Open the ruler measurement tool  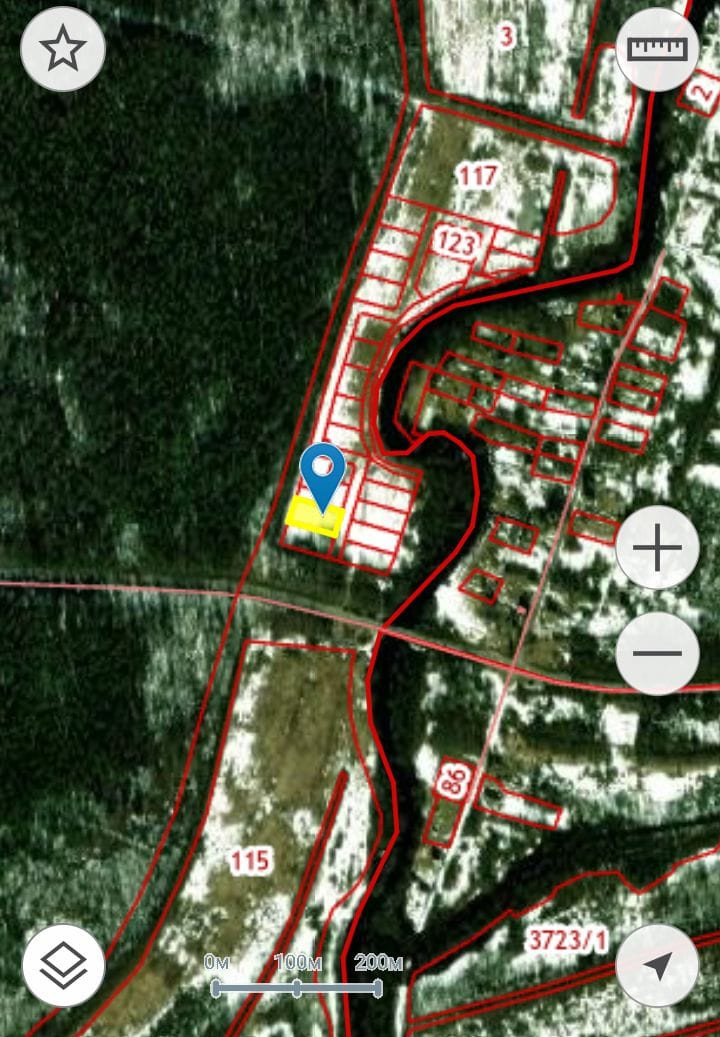(657, 49)
